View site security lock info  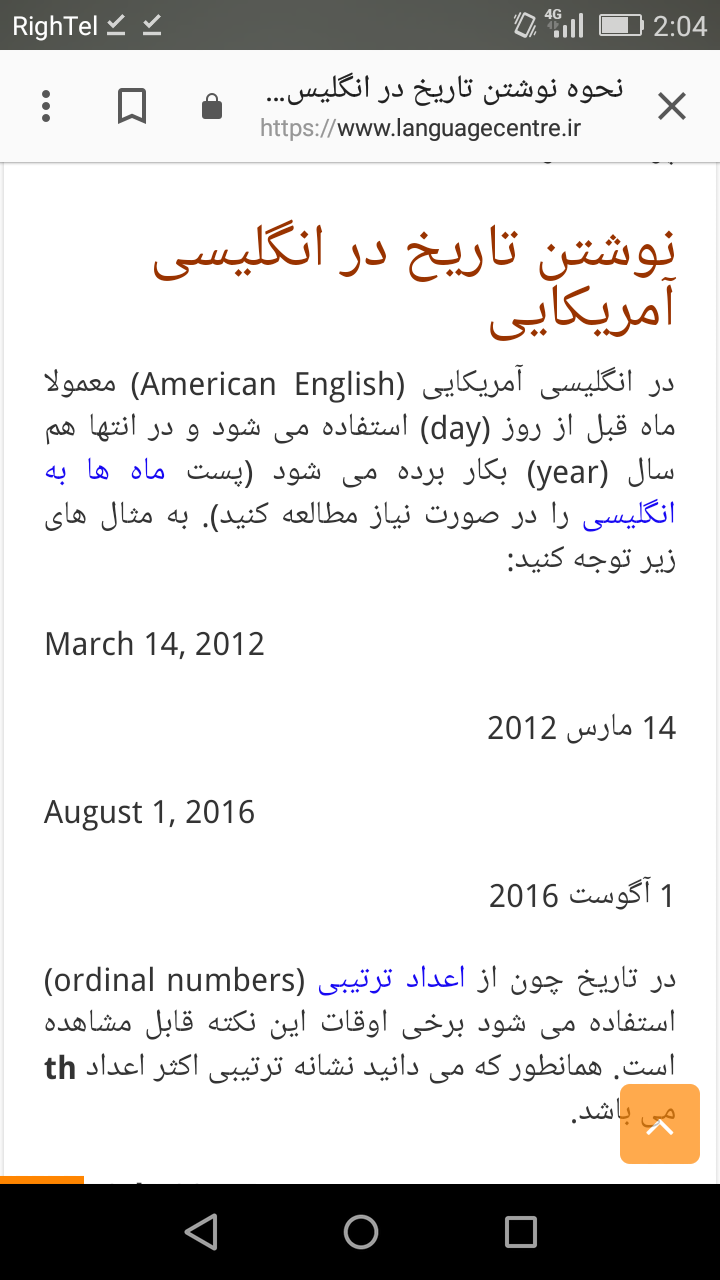[211, 107]
